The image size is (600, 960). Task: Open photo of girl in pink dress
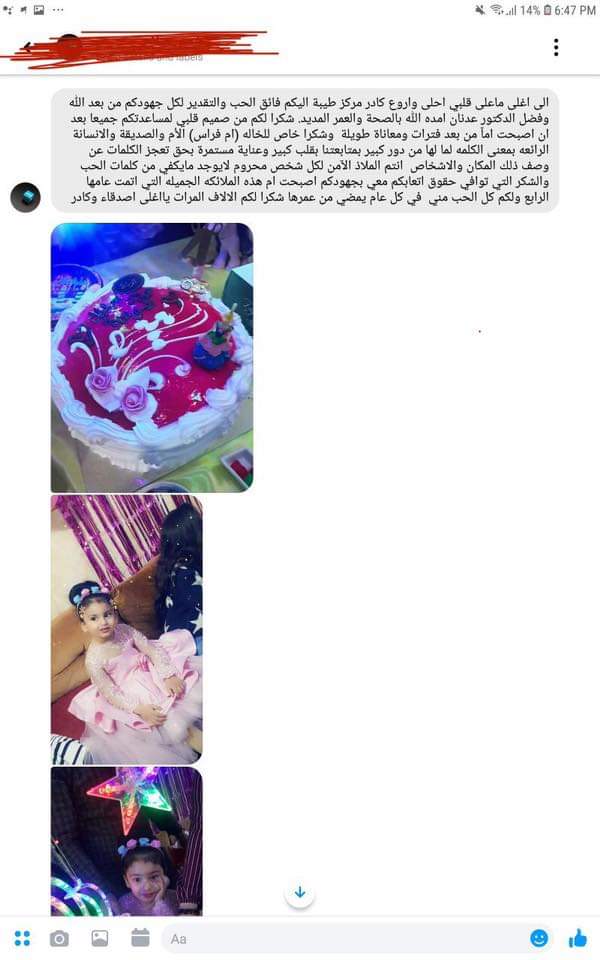click(x=127, y=629)
